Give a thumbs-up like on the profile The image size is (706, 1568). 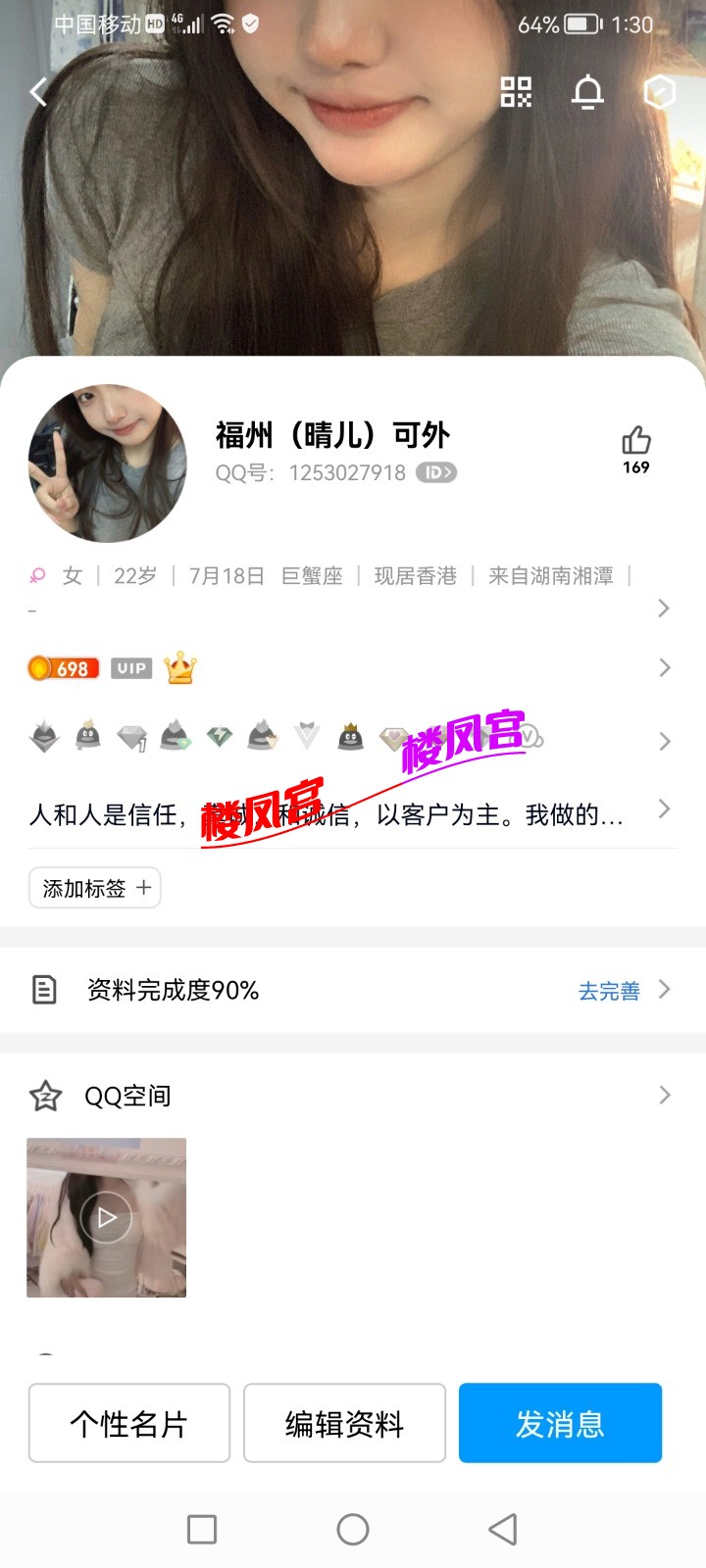[x=635, y=443]
